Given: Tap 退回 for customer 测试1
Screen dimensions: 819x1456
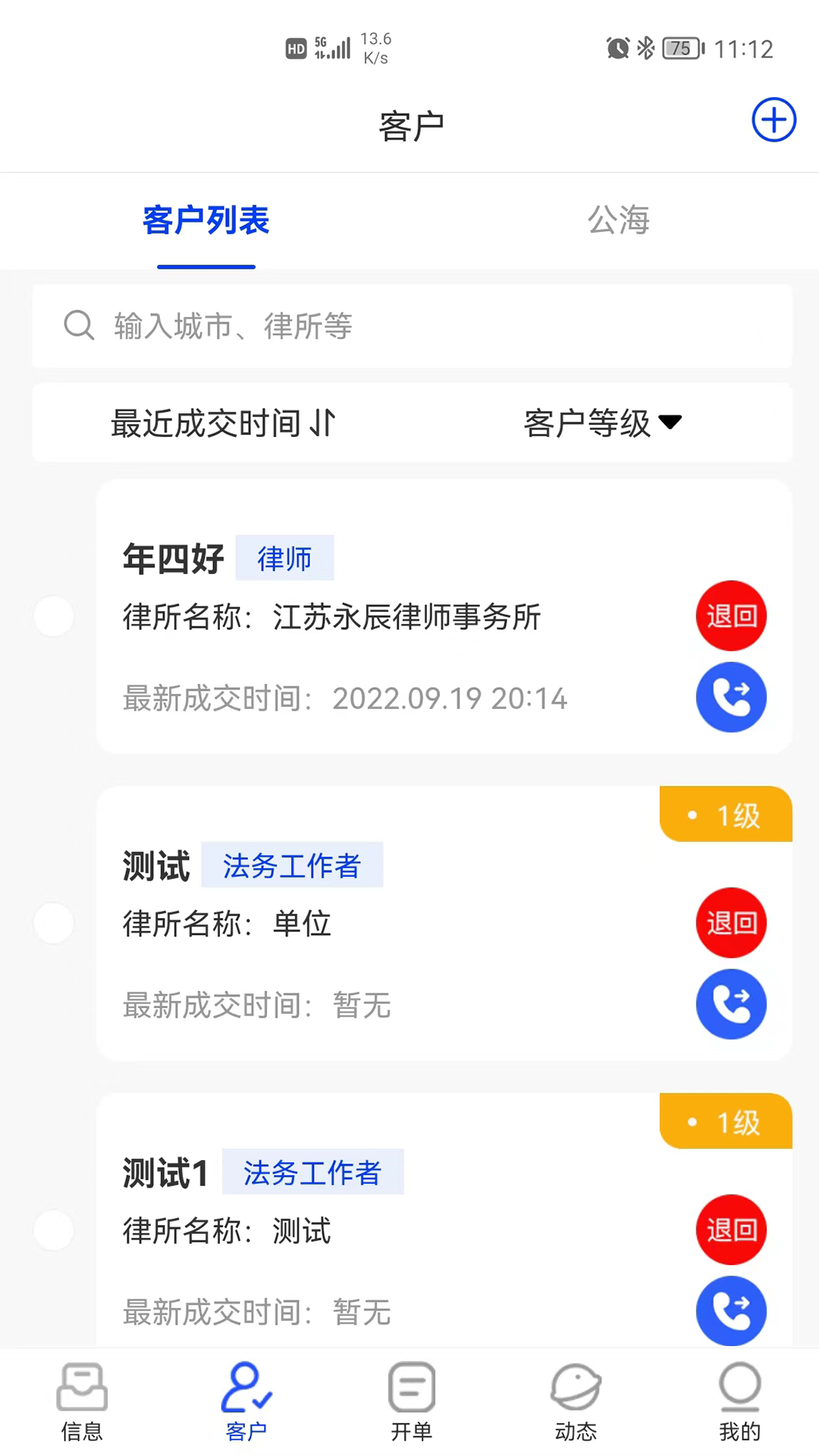Looking at the screenshot, I should pos(731,1230).
